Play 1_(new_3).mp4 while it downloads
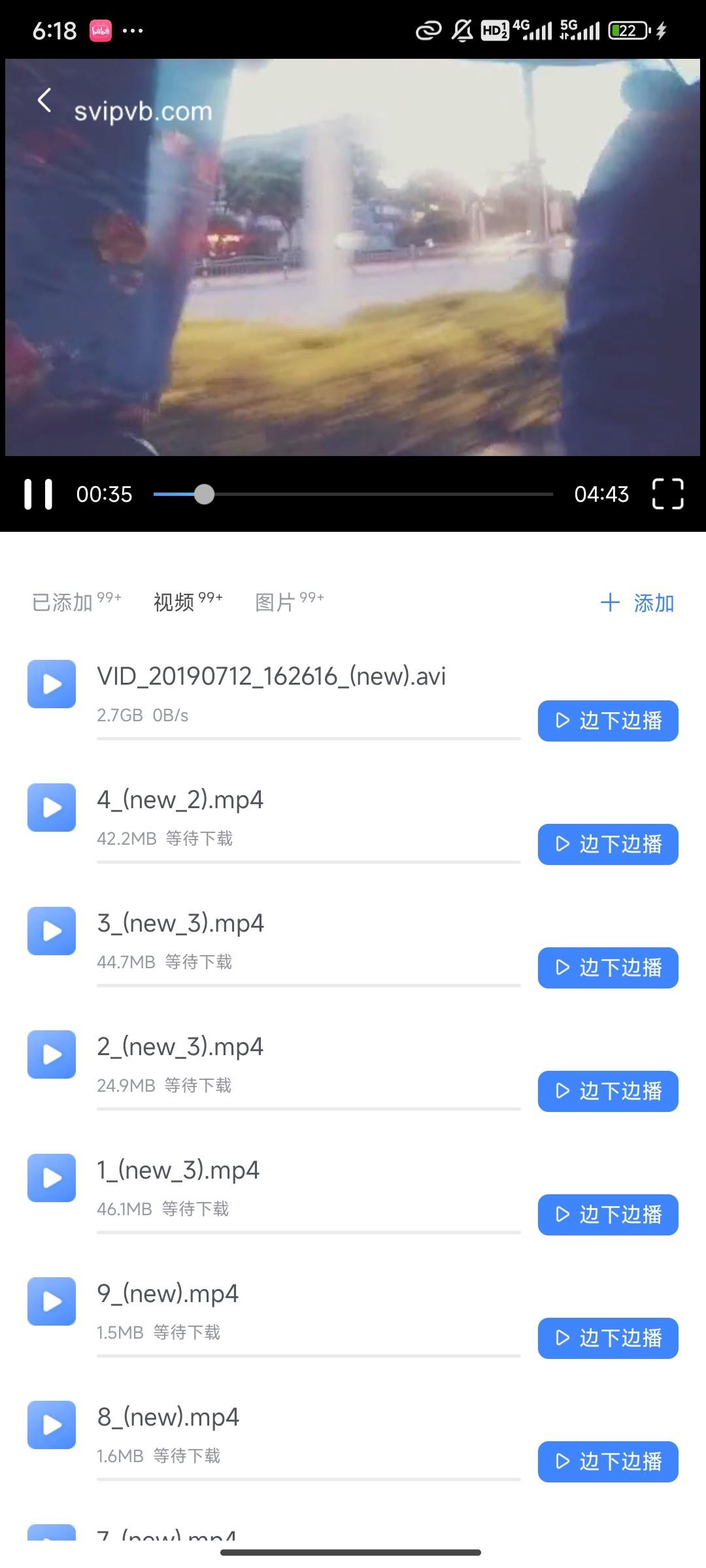 pos(608,1215)
